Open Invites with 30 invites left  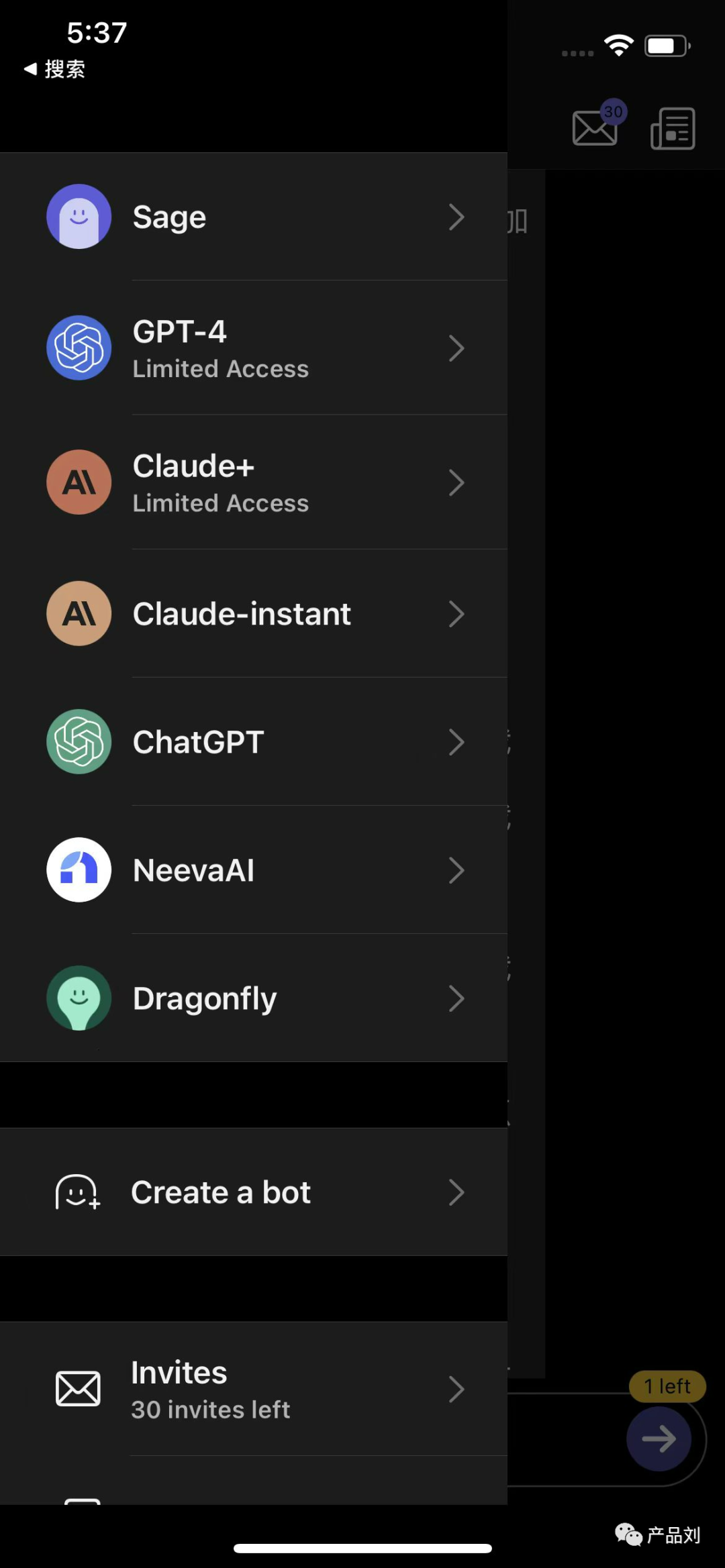[x=253, y=1390]
